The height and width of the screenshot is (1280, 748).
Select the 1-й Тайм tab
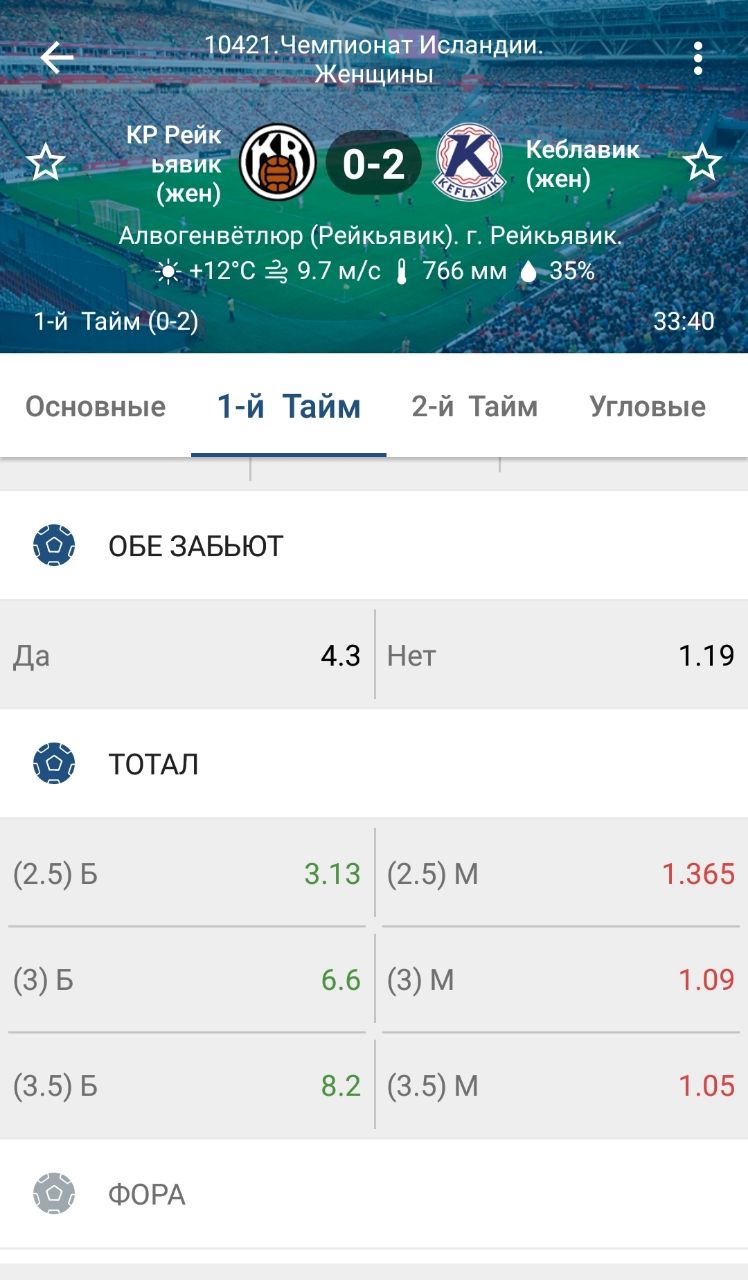pyautogui.click(x=289, y=407)
